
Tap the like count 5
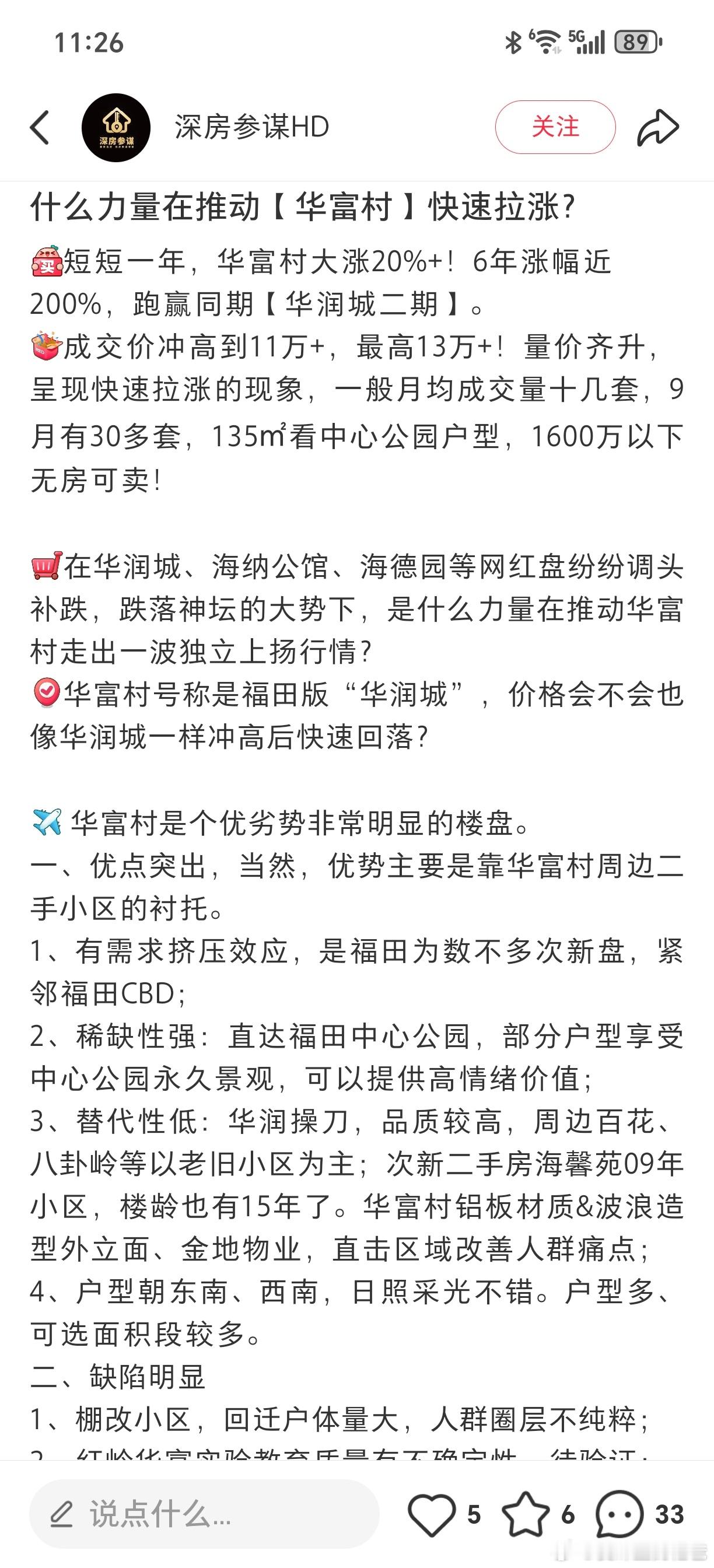click(x=473, y=1514)
